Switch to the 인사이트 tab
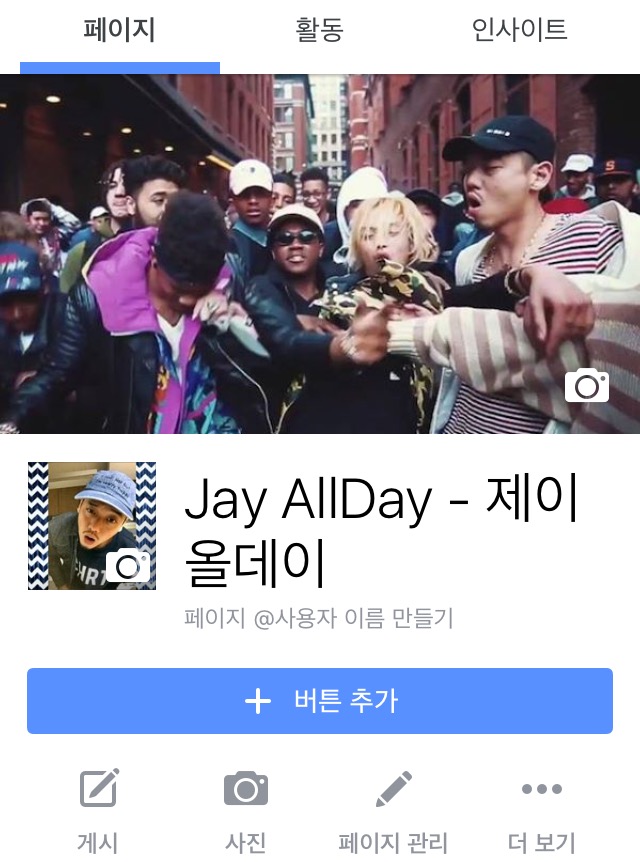 pos(519,30)
